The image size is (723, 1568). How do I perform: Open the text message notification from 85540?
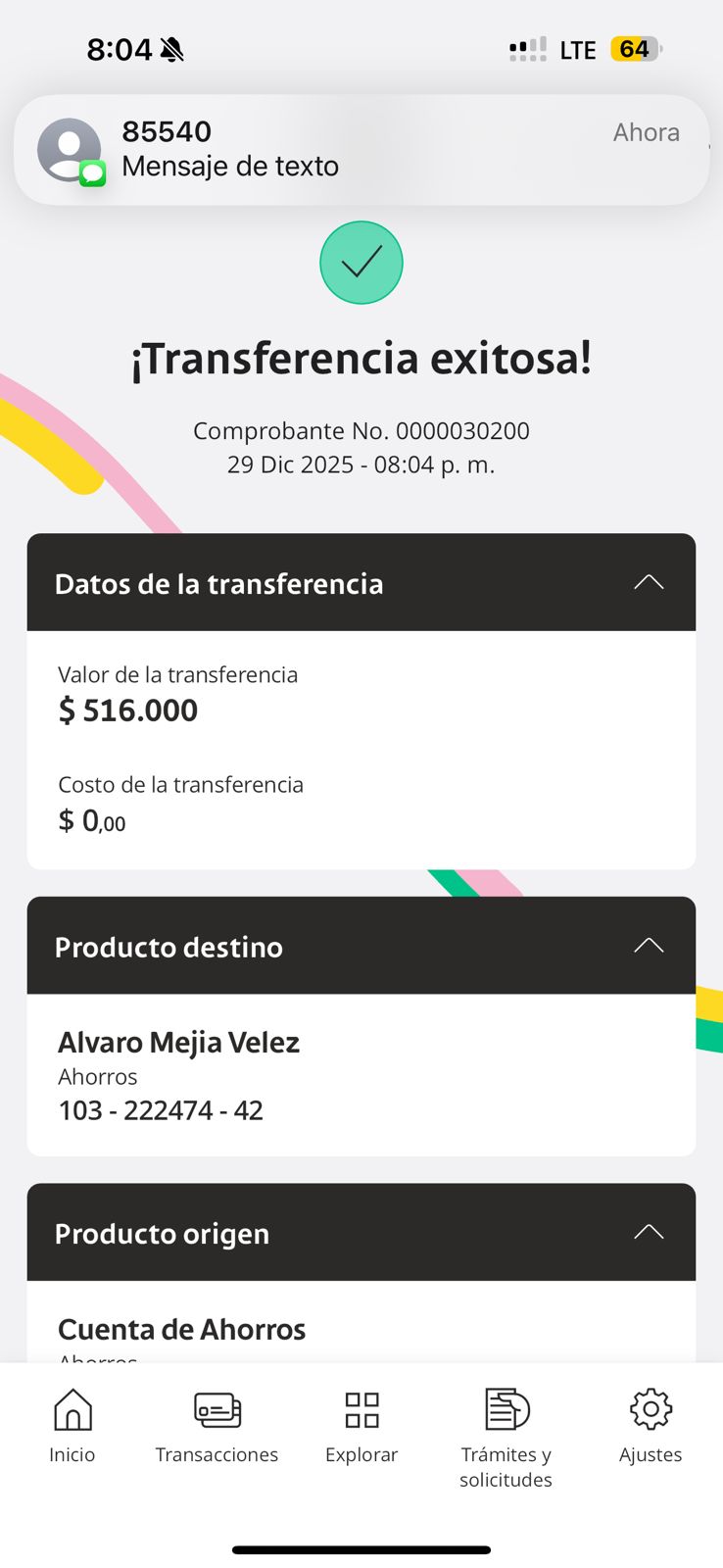click(361, 149)
